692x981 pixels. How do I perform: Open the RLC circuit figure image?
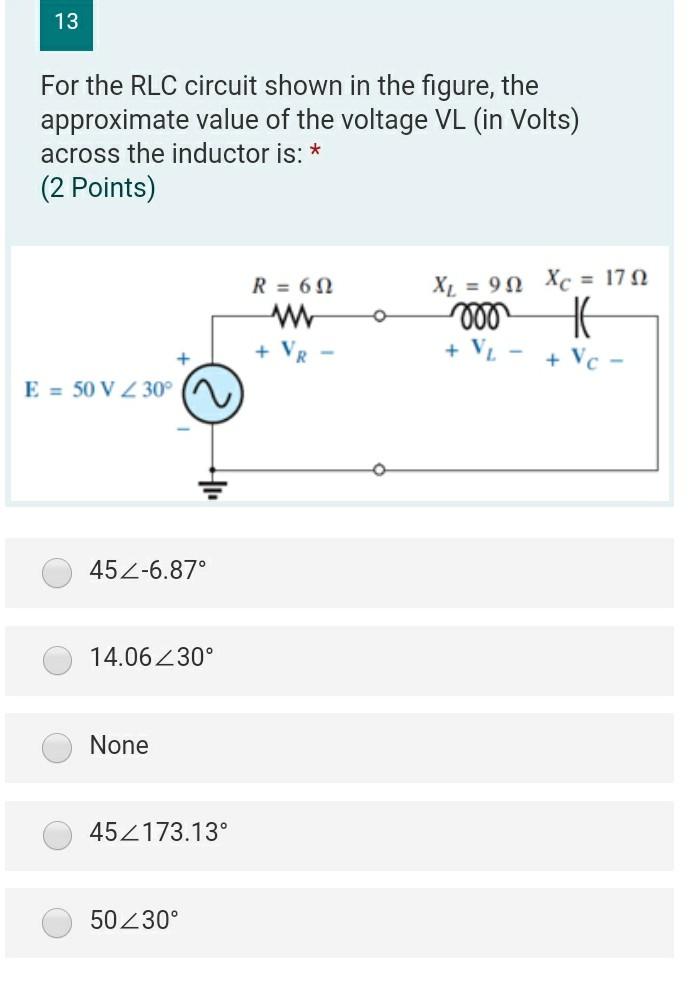tap(338, 373)
